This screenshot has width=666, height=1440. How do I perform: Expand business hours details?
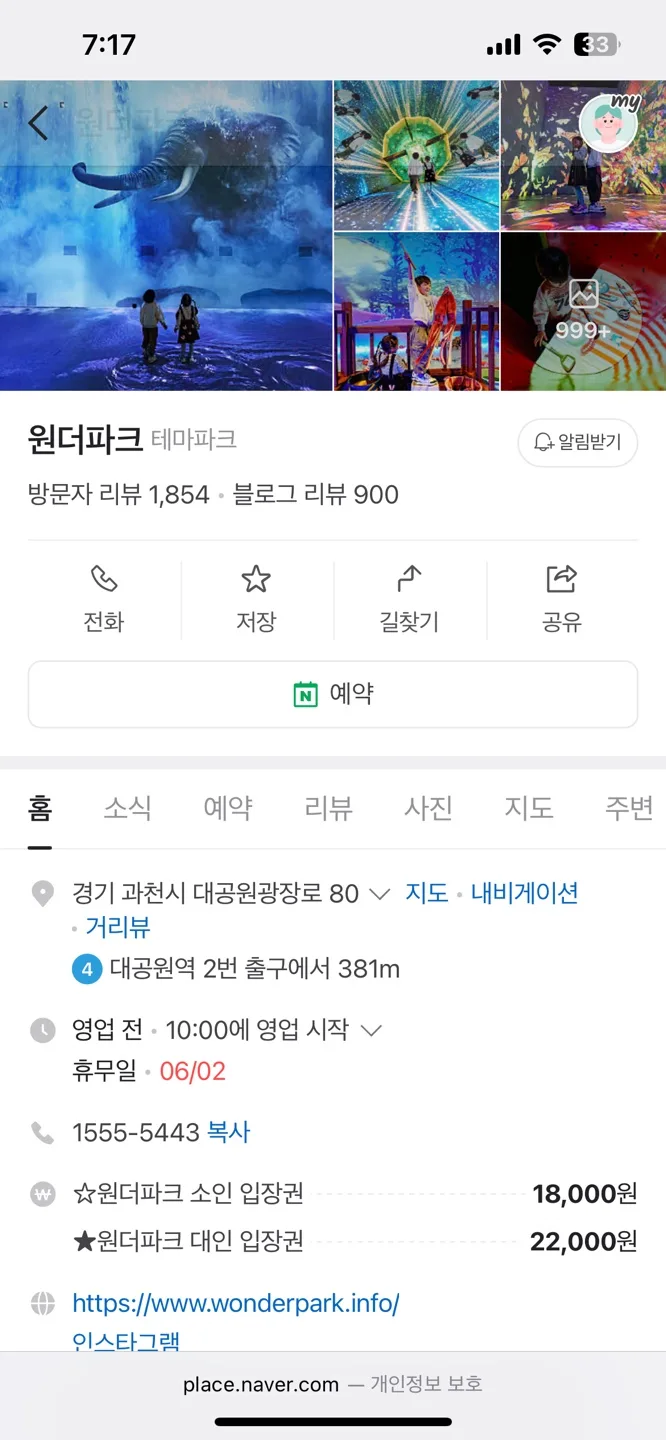(371, 1030)
